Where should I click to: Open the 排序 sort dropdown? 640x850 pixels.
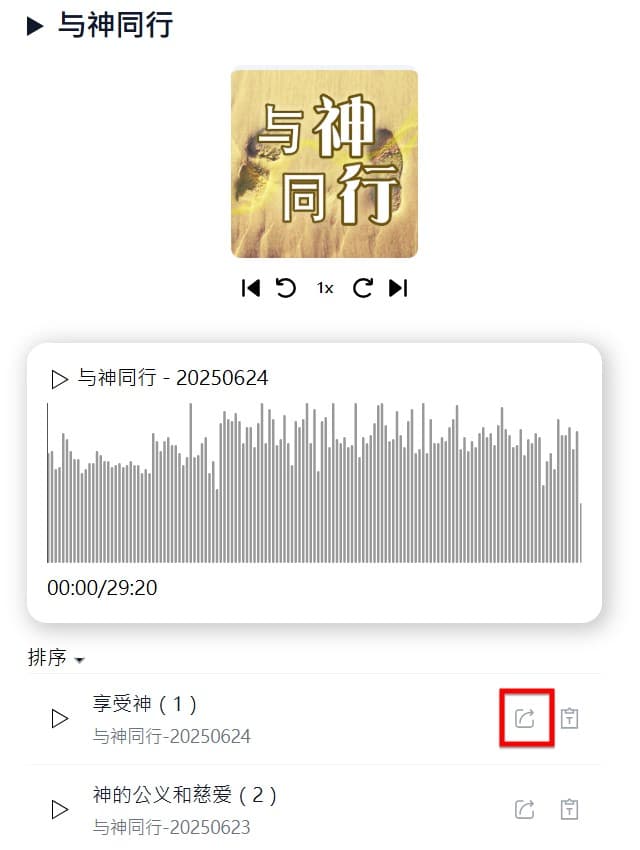point(56,658)
